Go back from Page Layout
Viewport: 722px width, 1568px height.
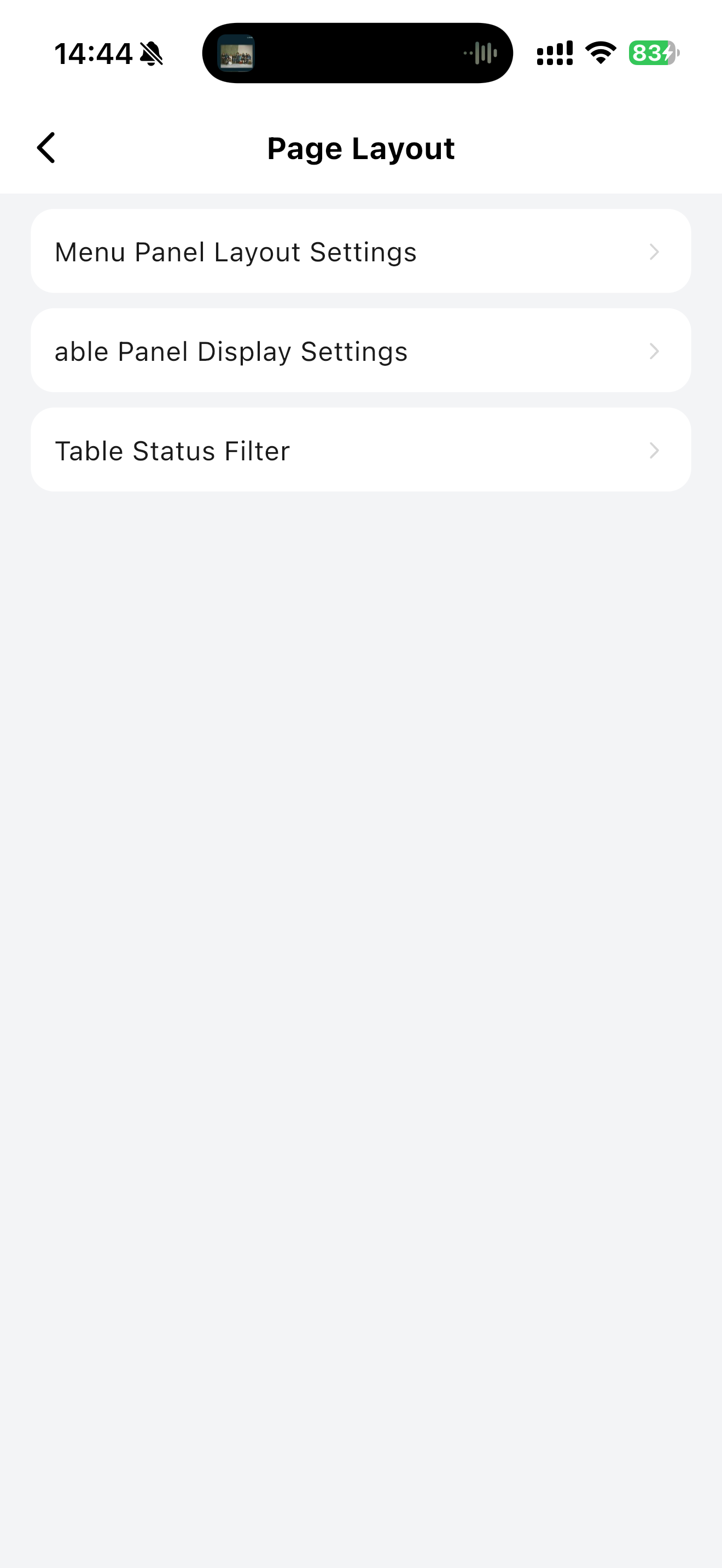coord(46,148)
